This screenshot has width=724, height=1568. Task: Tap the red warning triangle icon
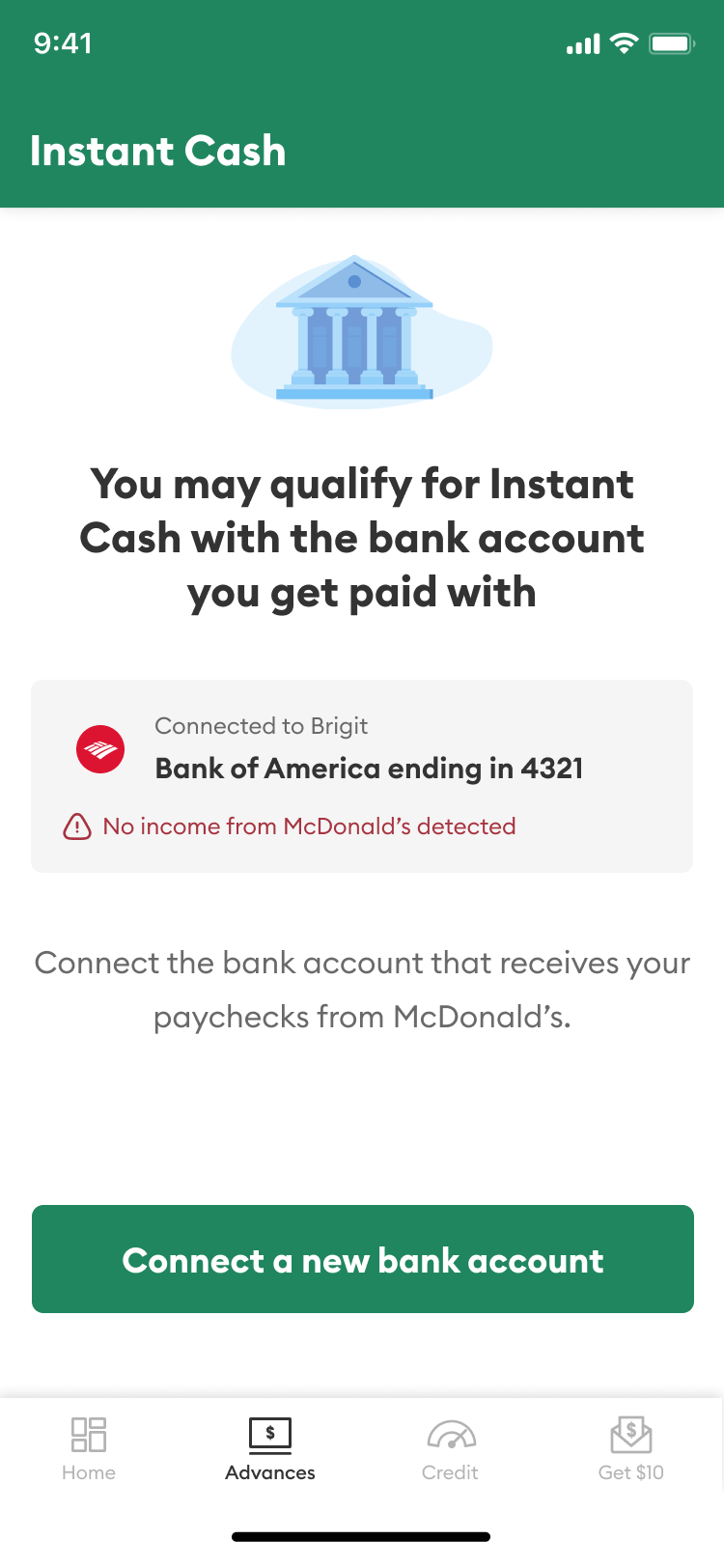pos(78,826)
